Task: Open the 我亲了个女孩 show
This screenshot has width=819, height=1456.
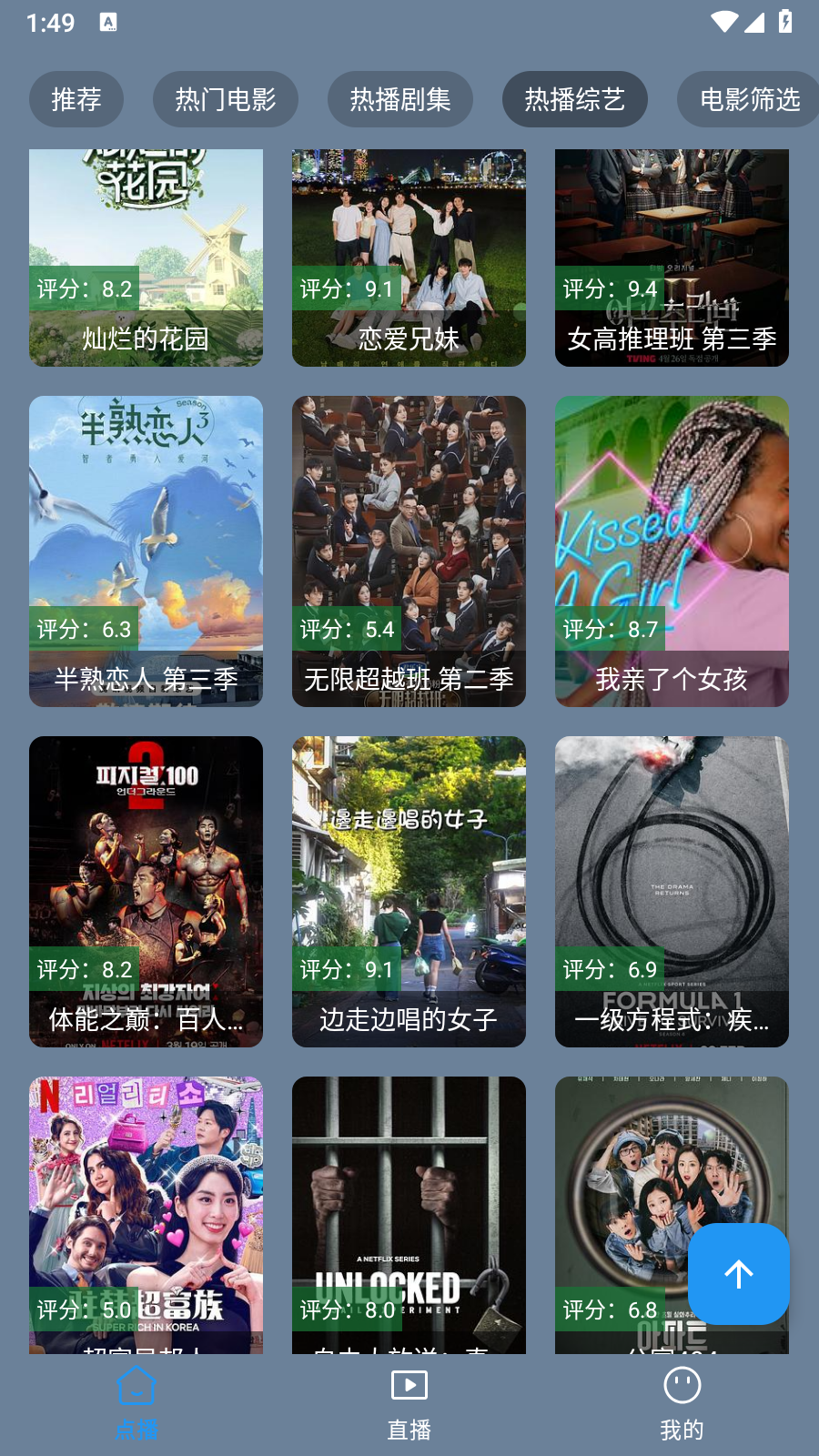Action: point(672,551)
